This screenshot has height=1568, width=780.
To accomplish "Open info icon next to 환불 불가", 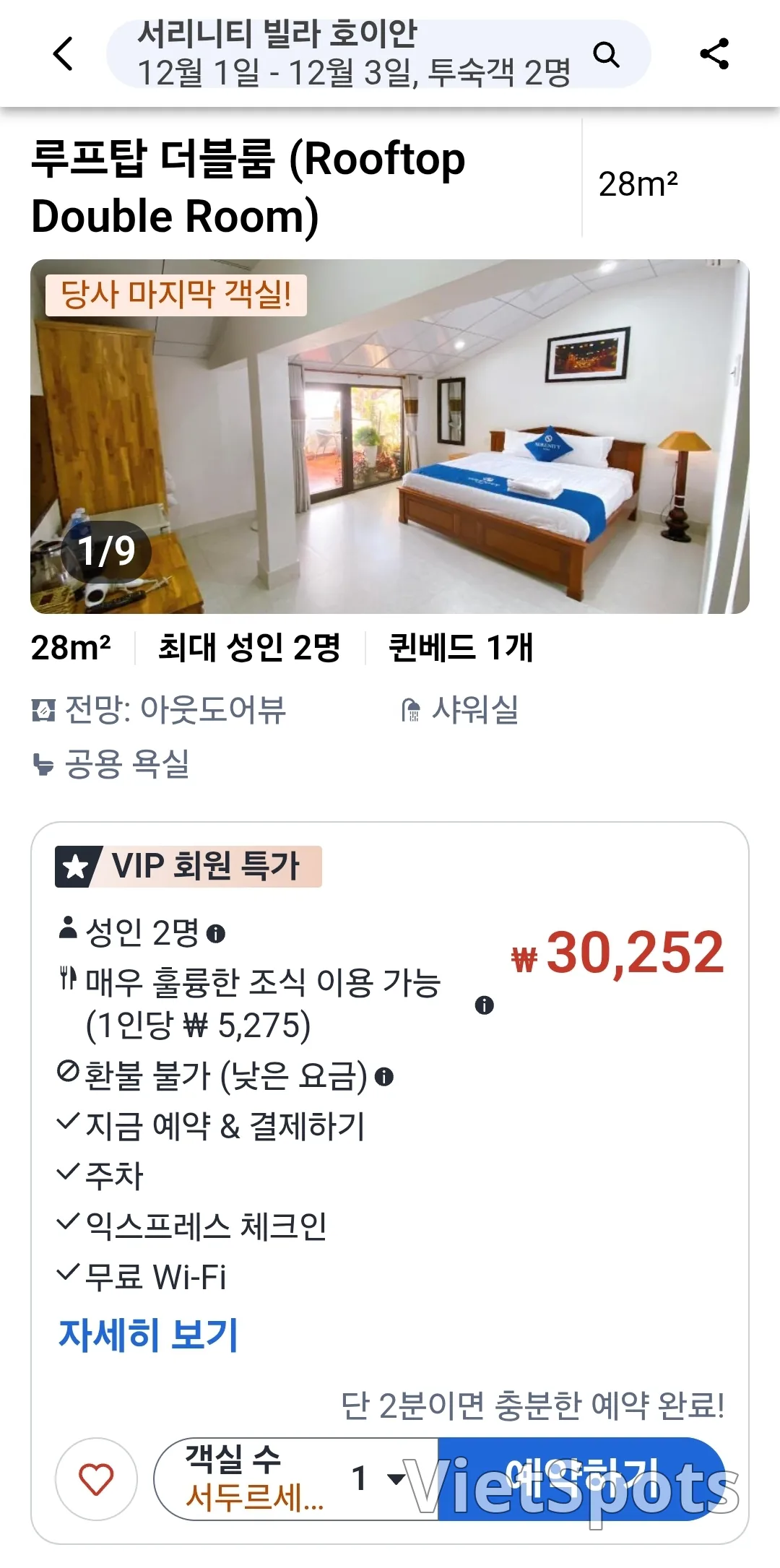I will pos(384,1077).
